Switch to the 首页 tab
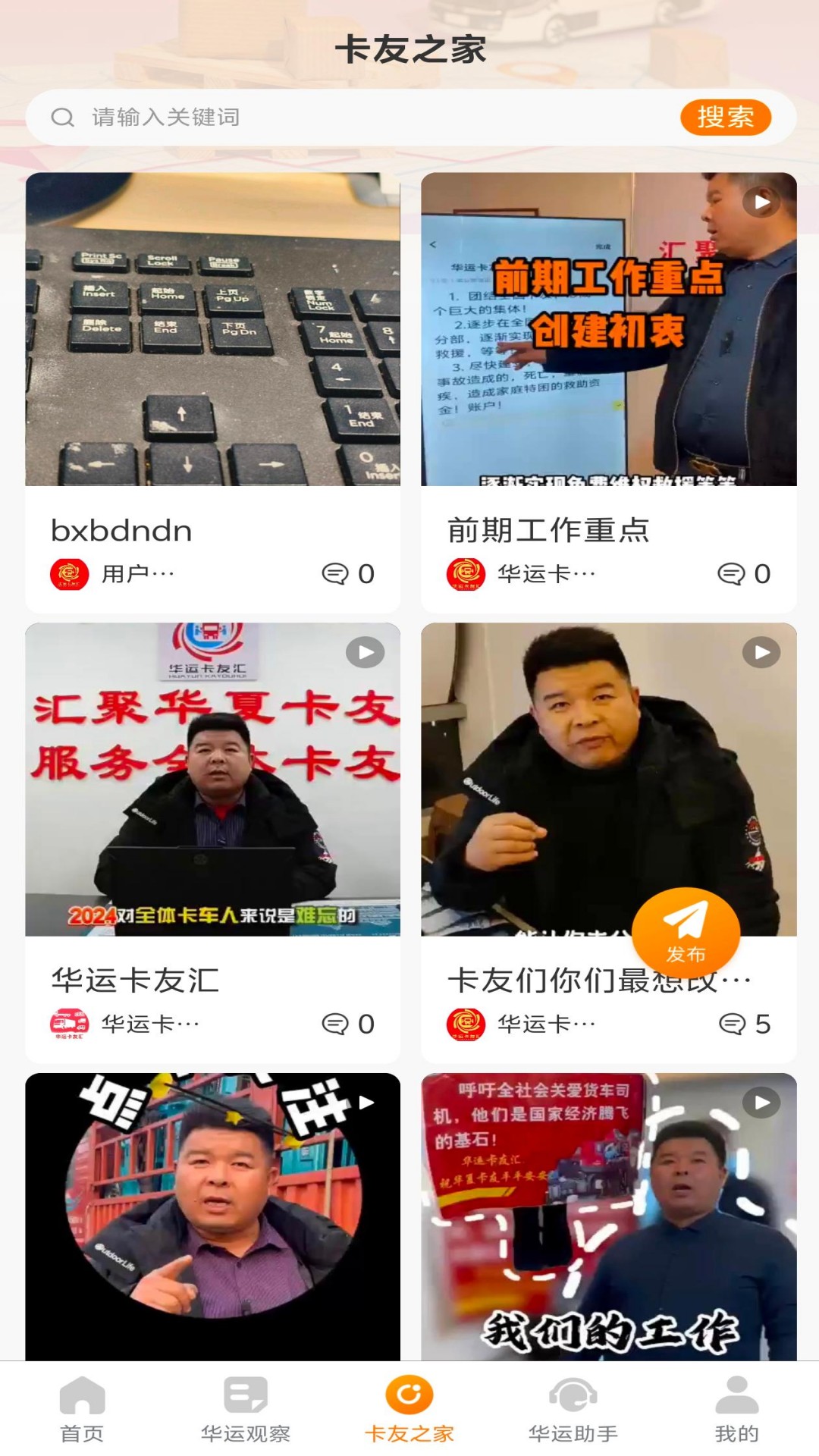 [82, 1409]
